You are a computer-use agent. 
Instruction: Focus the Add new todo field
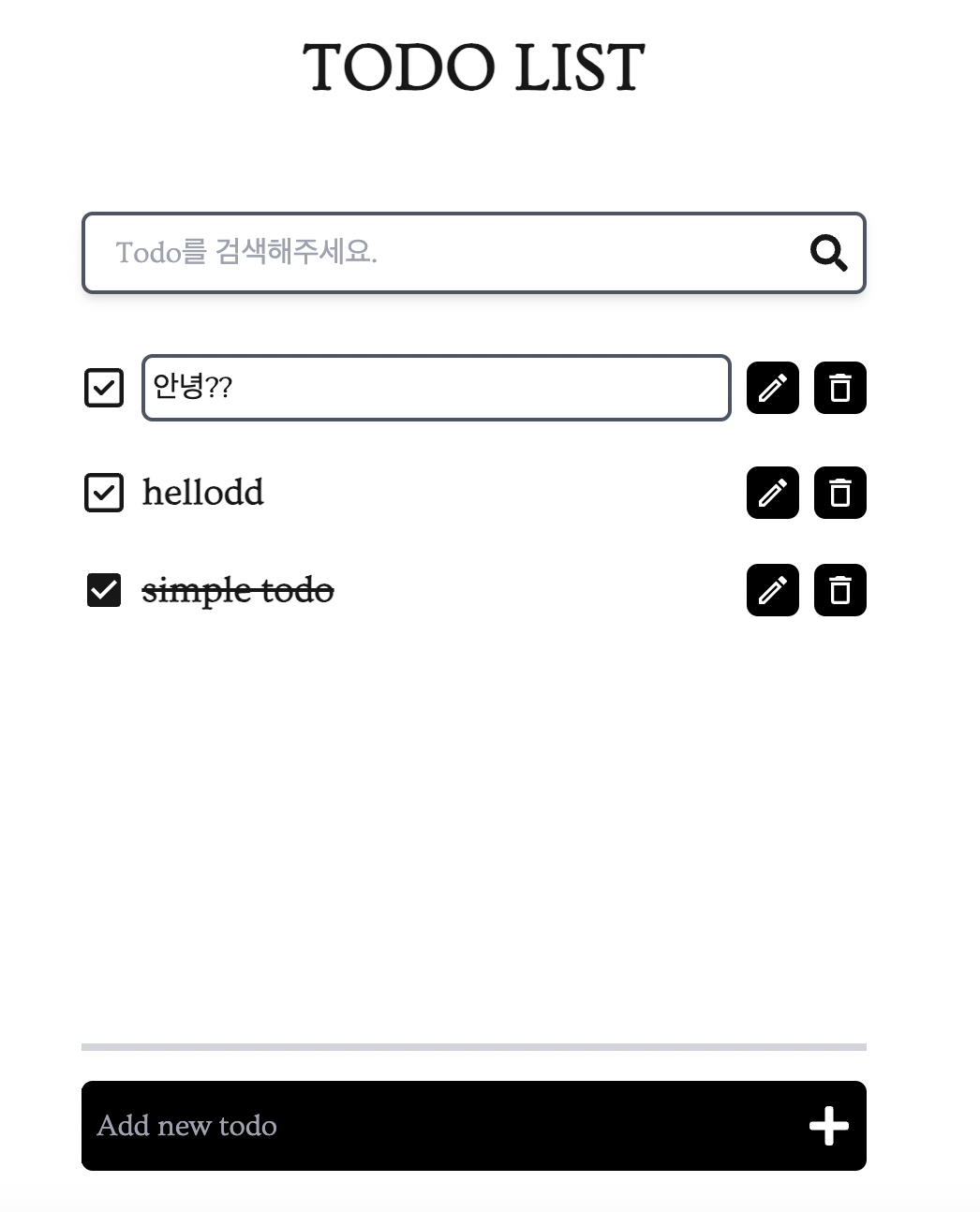coord(431,1126)
